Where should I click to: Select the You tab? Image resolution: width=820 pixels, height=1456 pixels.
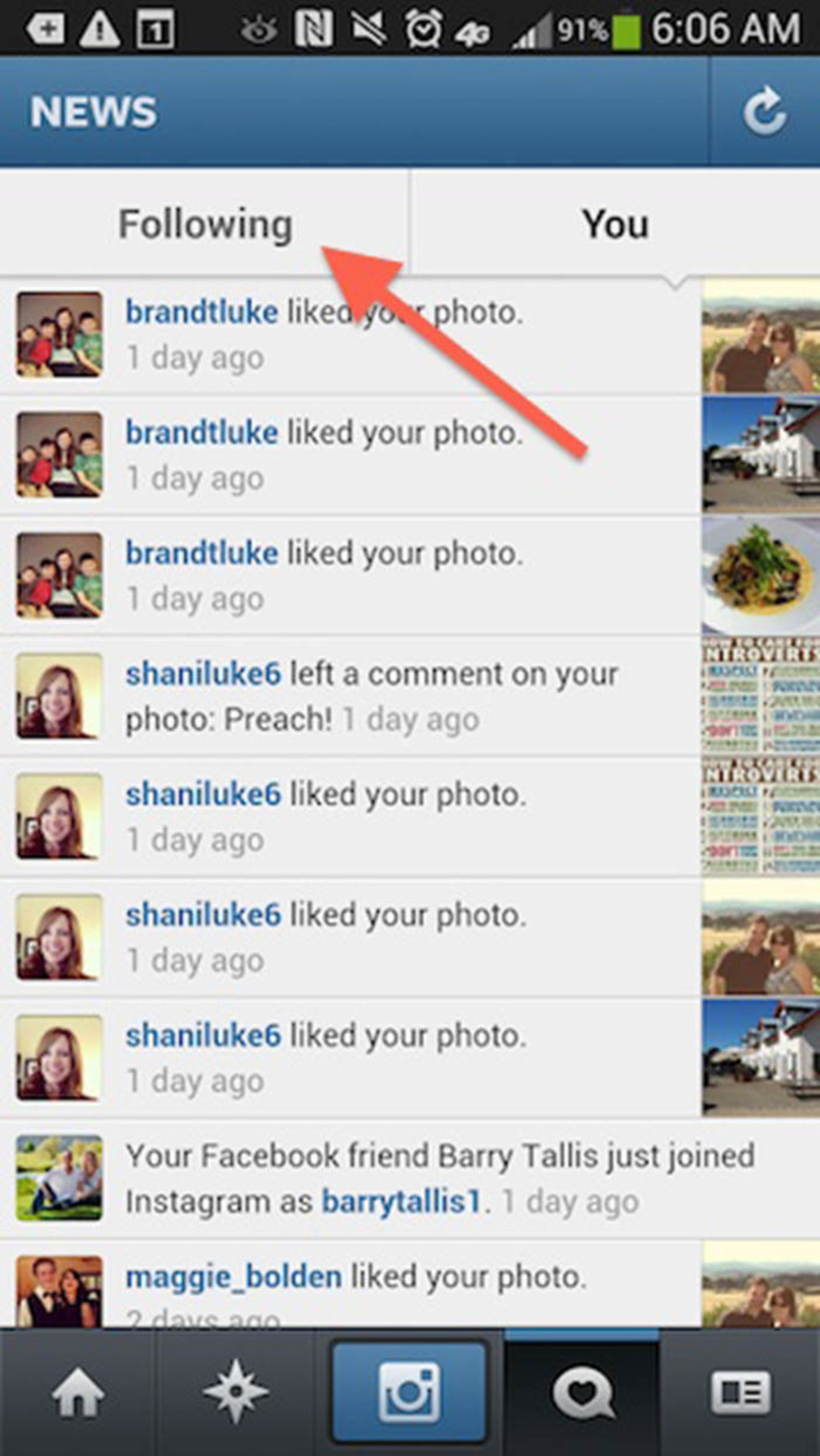tap(615, 224)
